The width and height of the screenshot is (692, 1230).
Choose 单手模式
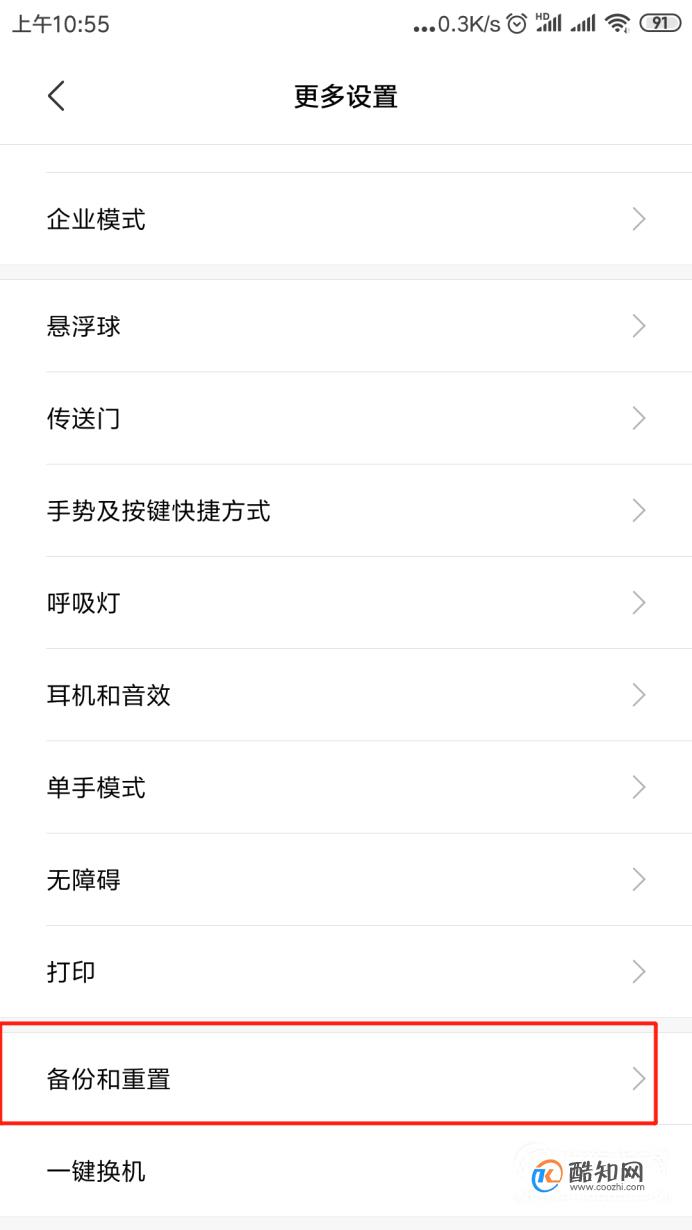(346, 787)
